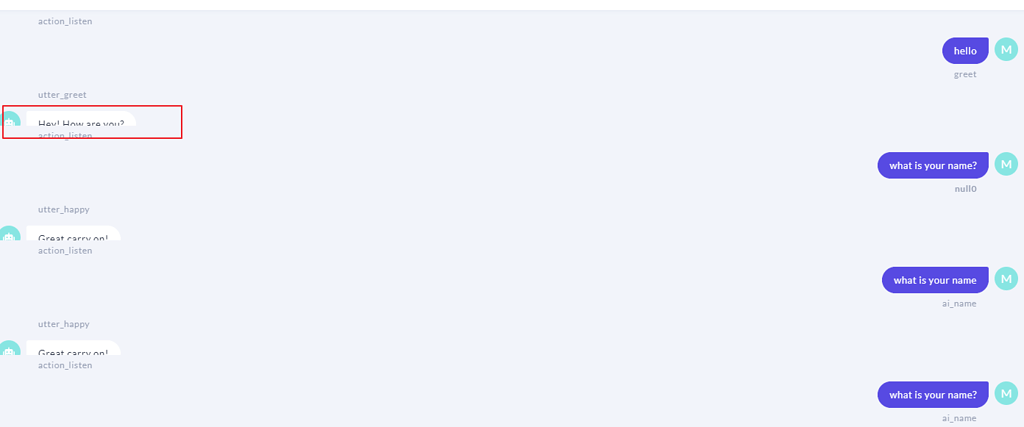Select the "what is your name" message without question mark
1024x427 pixels.
click(934, 280)
